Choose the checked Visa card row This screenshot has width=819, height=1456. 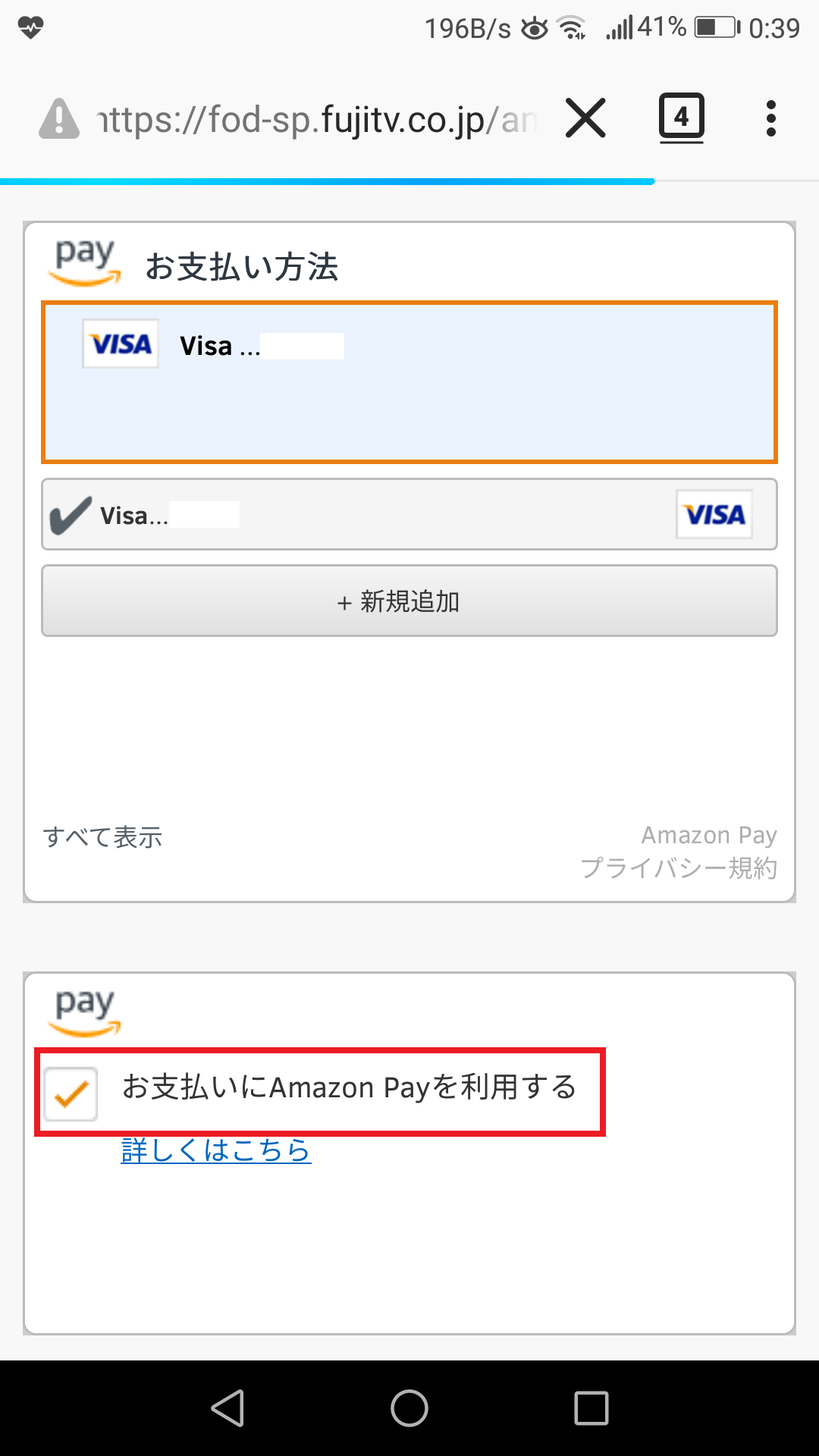(409, 514)
